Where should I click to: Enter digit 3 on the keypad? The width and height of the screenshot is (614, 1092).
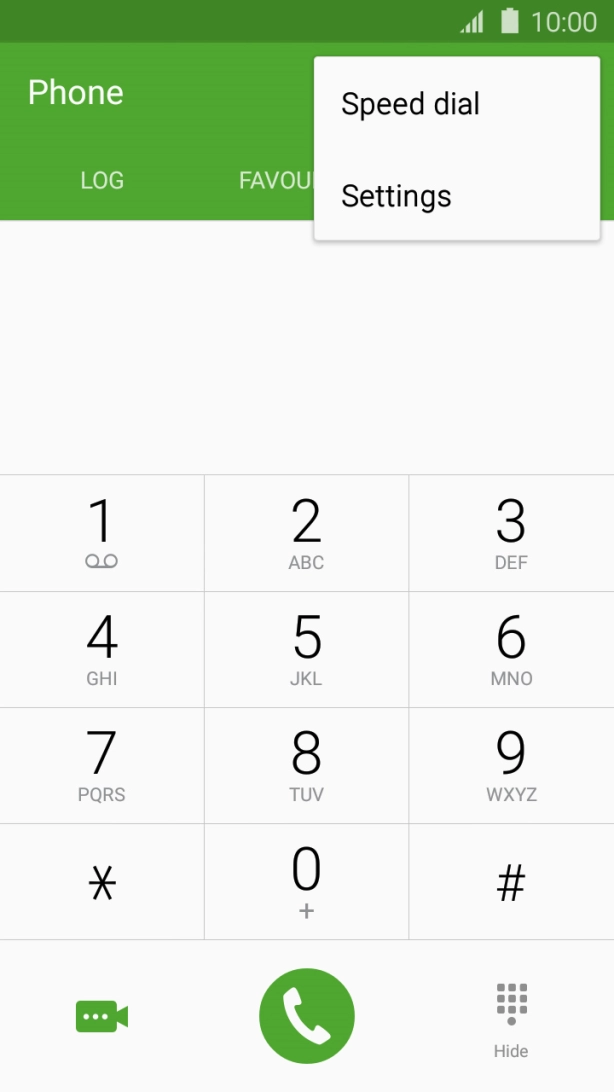tap(511, 533)
